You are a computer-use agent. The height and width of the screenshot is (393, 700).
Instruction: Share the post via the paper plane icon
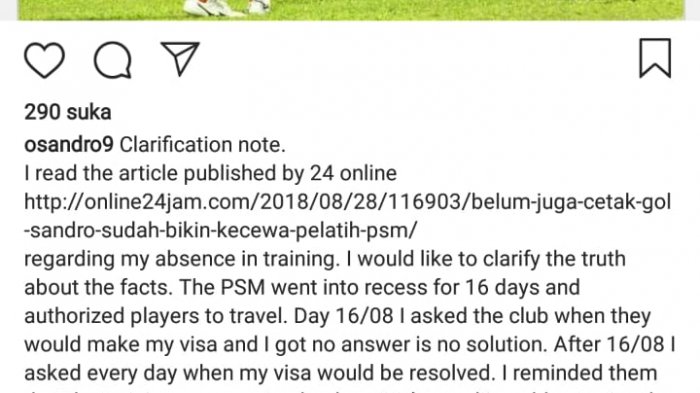click(180, 59)
